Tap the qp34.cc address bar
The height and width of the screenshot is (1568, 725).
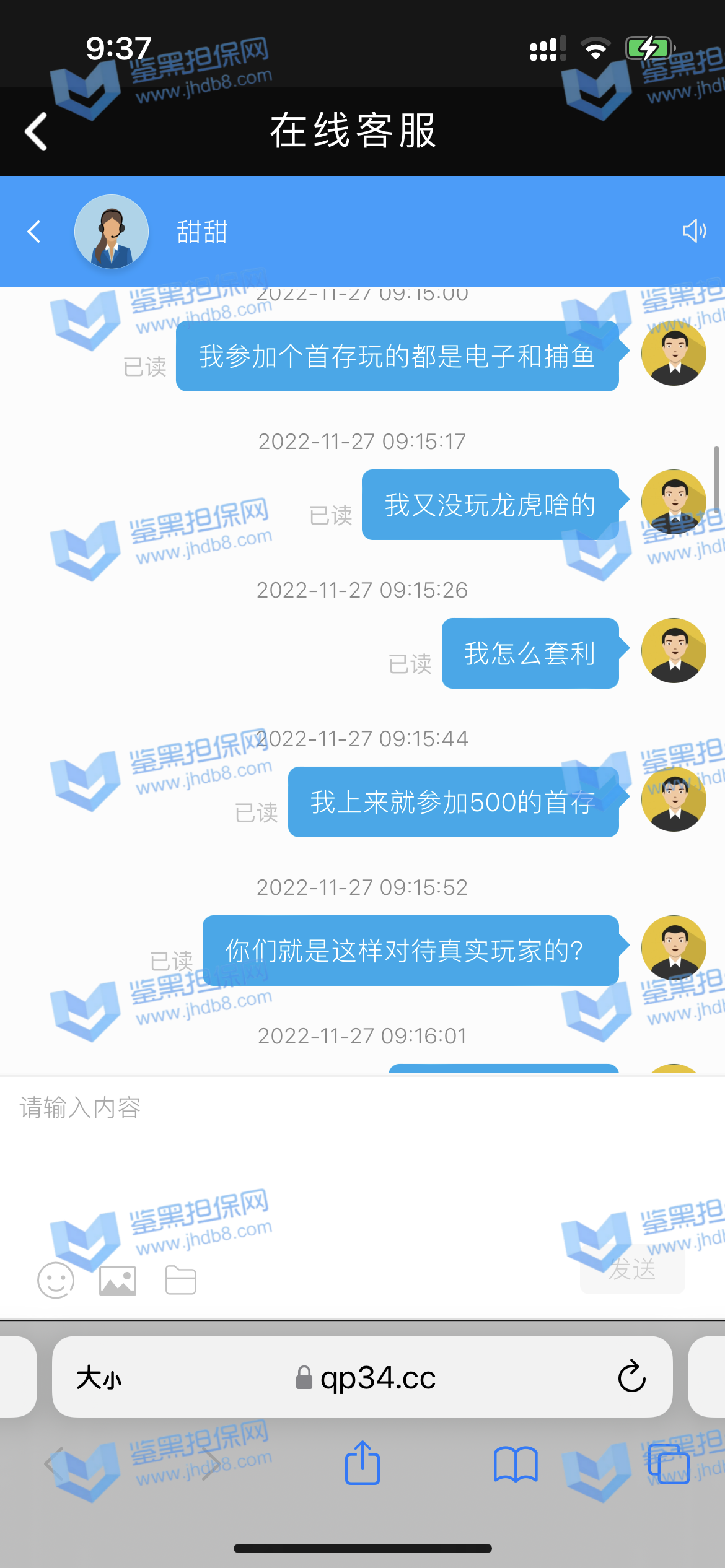pyautogui.click(x=372, y=1379)
